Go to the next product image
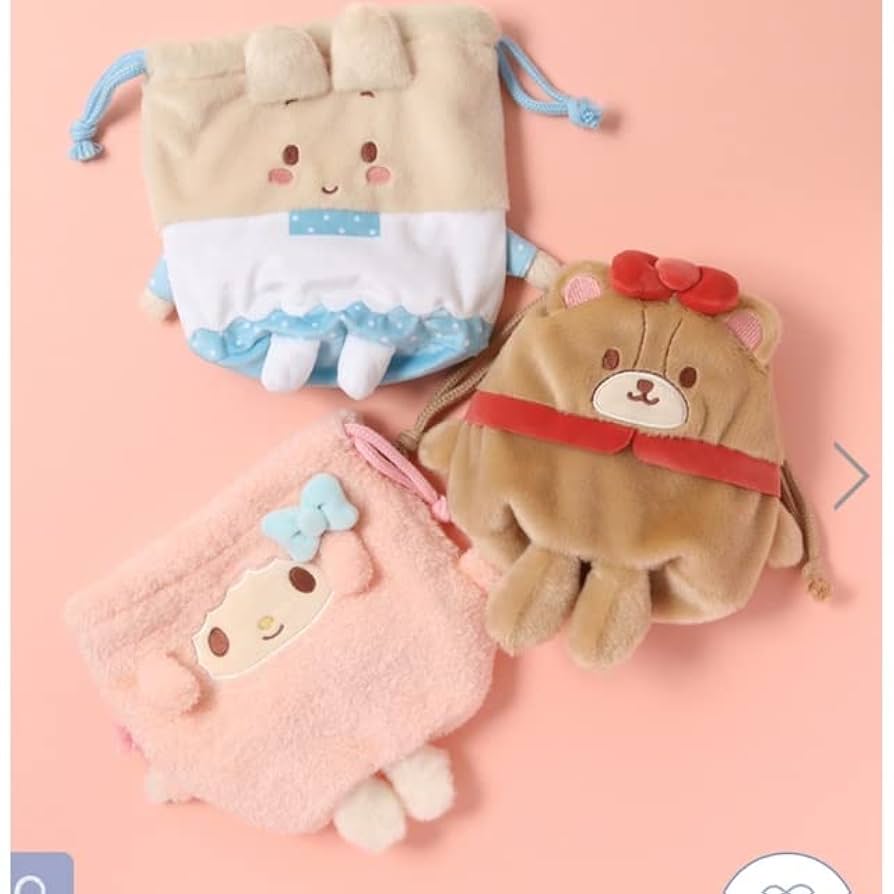Viewport: 894px width, 894px height. [850, 476]
